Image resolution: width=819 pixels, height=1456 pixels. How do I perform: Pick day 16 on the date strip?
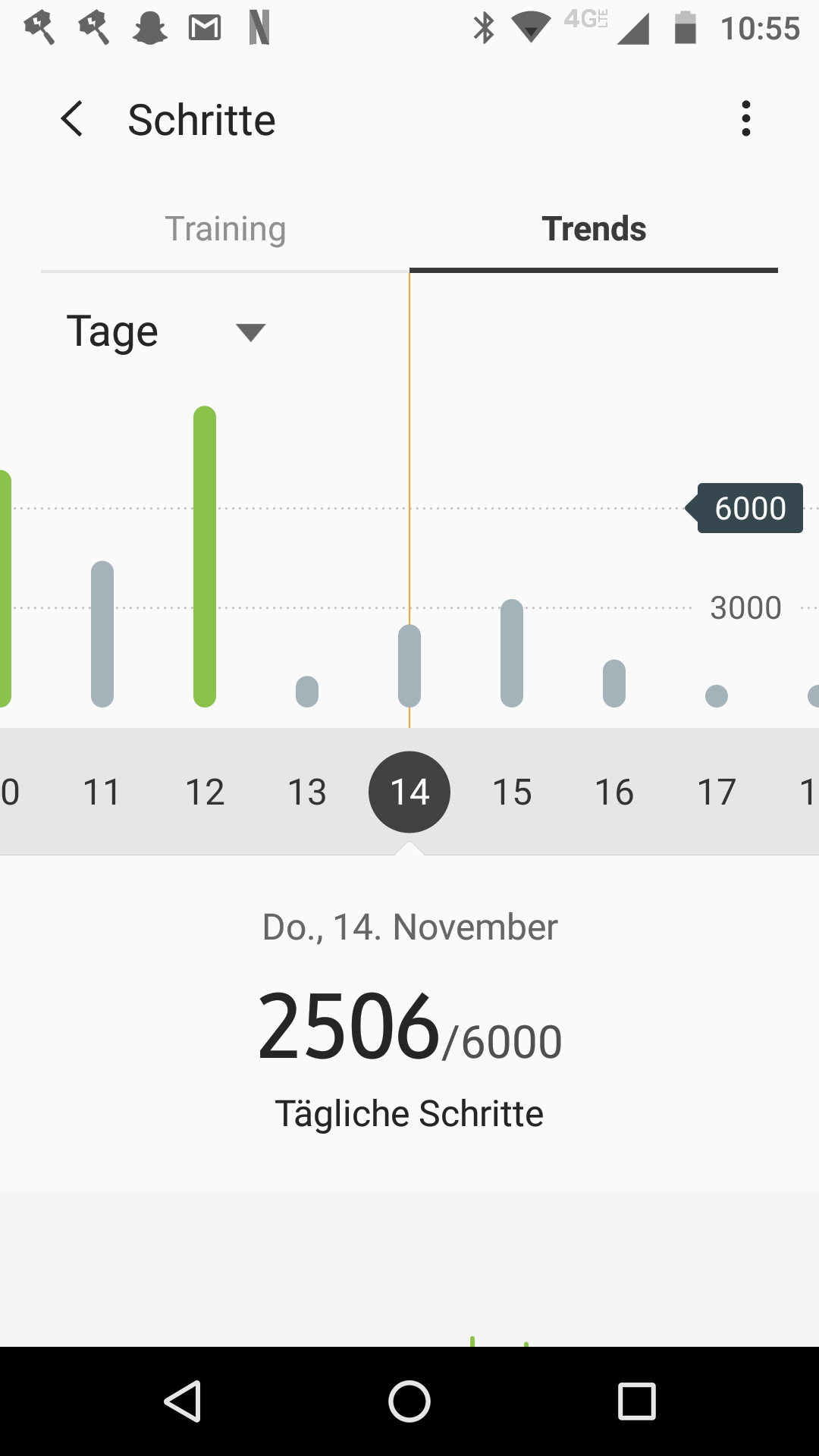pos(614,792)
